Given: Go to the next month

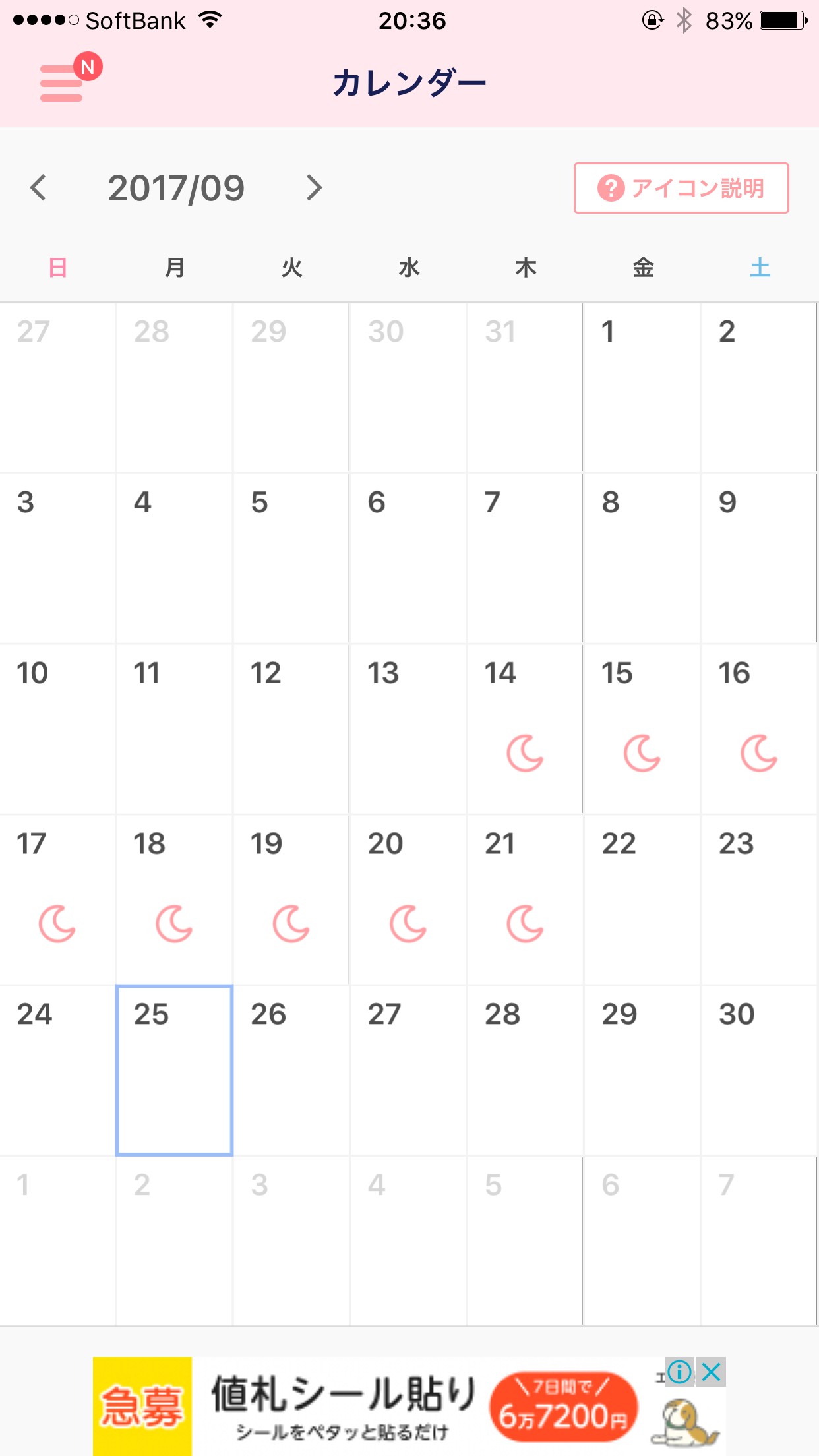Looking at the screenshot, I should click(x=315, y=188).
